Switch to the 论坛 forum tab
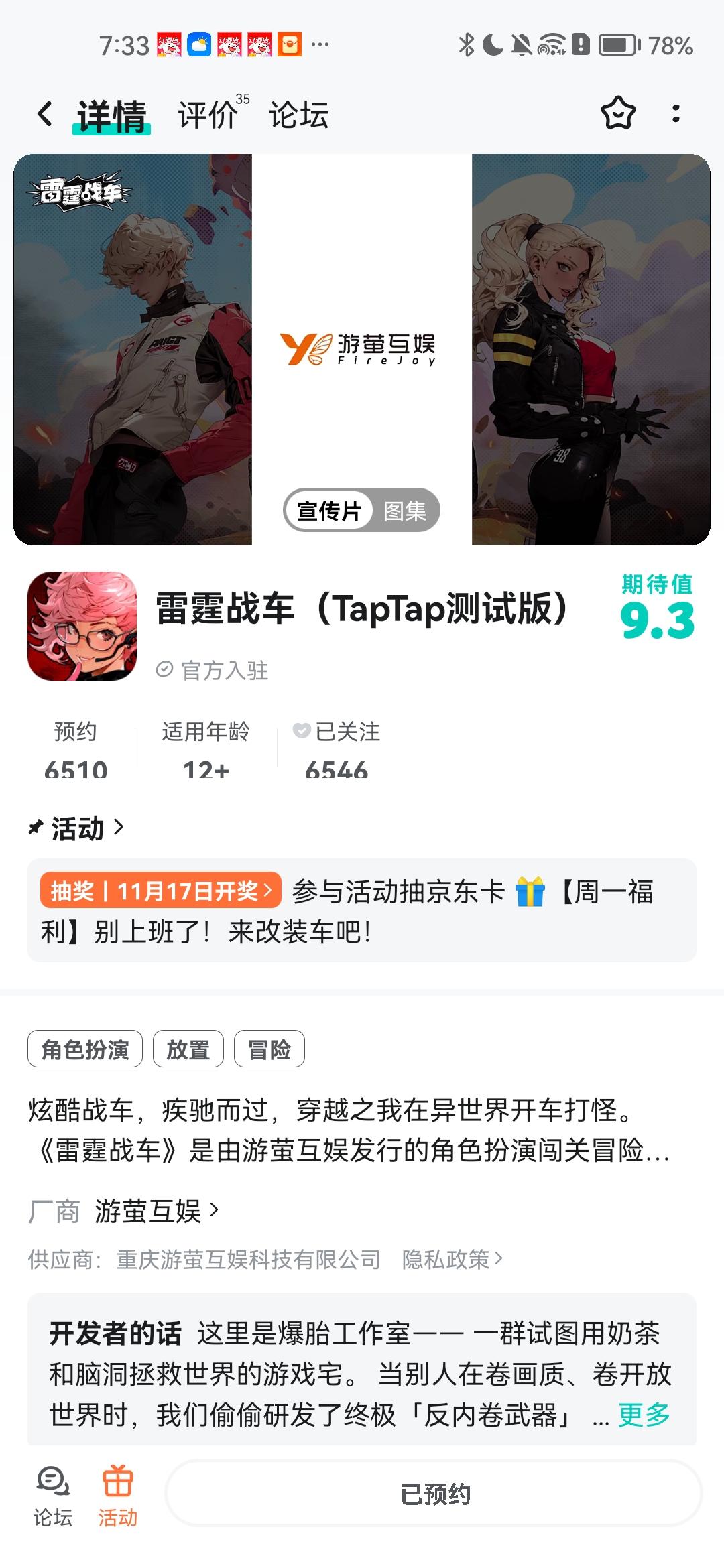724x1568 pixels. pos(300,115)
